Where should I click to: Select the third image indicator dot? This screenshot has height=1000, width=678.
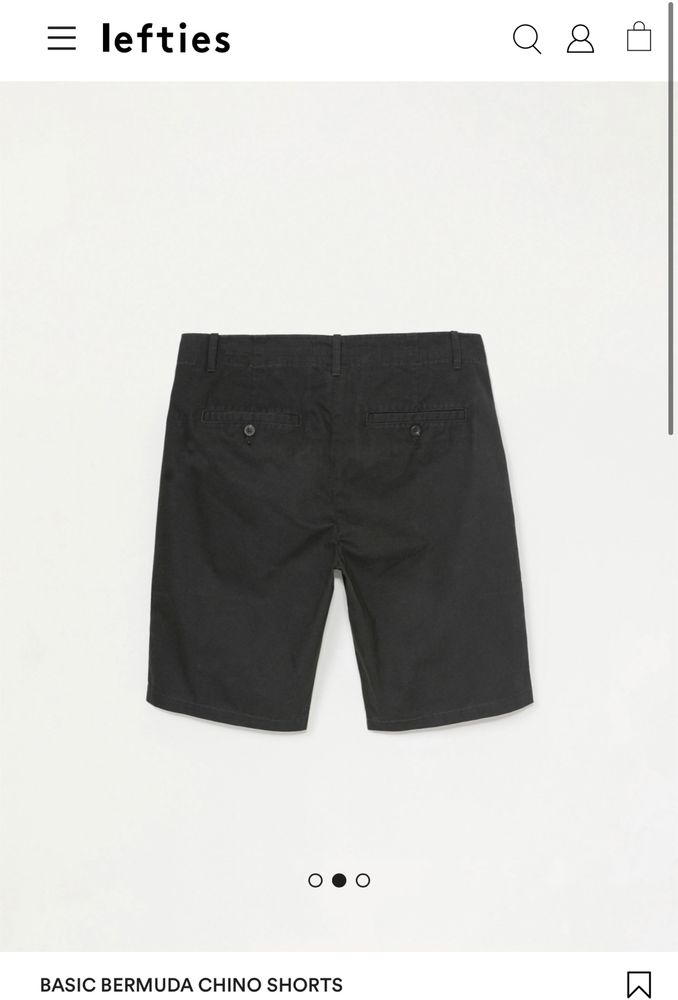(x=363, y=880)
